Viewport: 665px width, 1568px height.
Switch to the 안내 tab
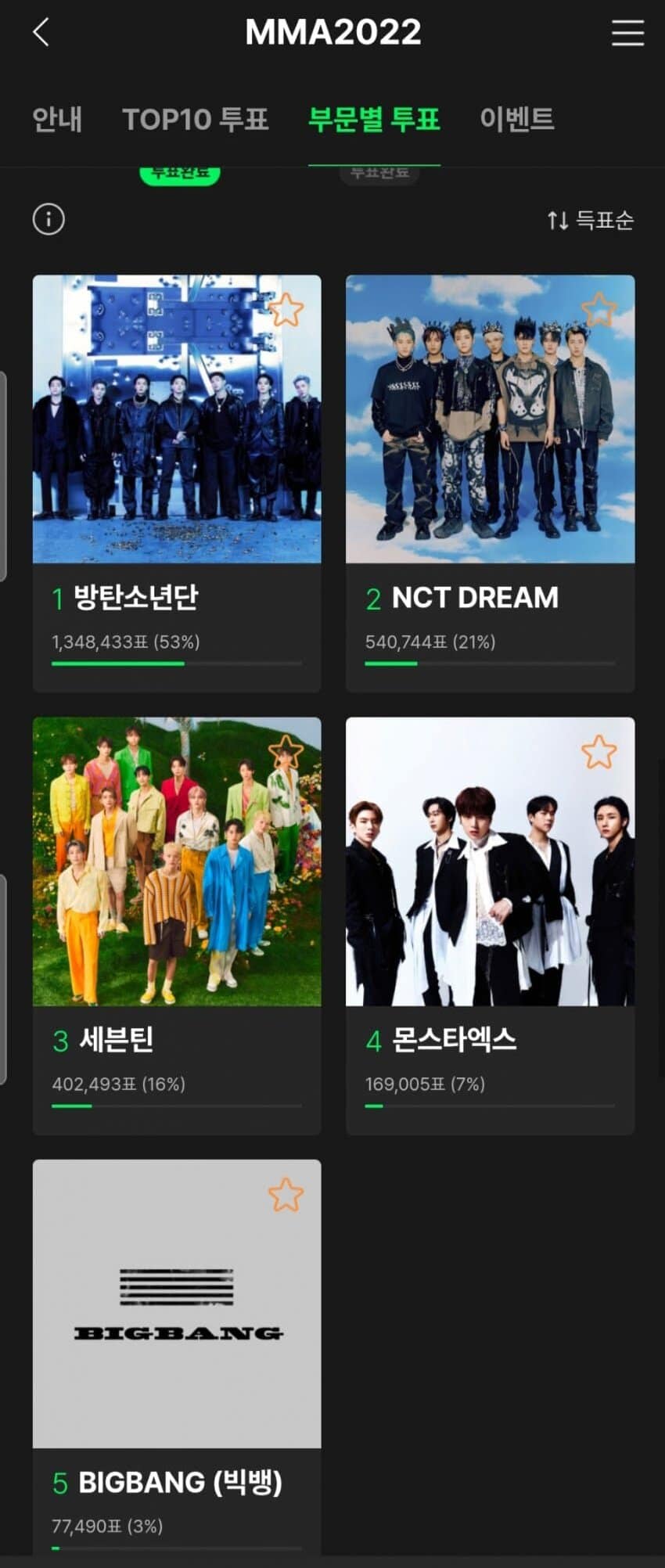click(x=57, y=120)
